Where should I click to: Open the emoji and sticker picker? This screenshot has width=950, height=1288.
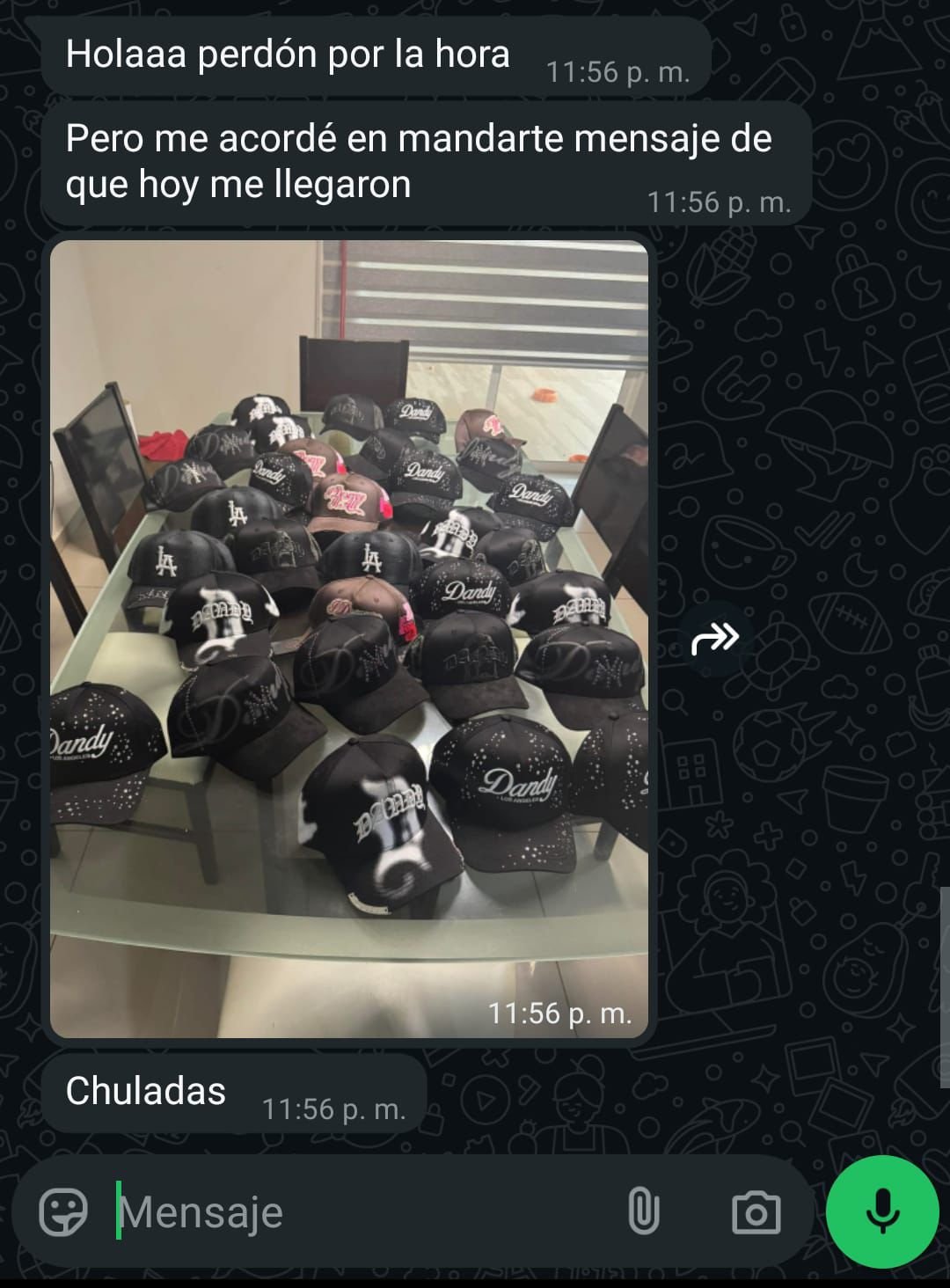click(63, 1211)
